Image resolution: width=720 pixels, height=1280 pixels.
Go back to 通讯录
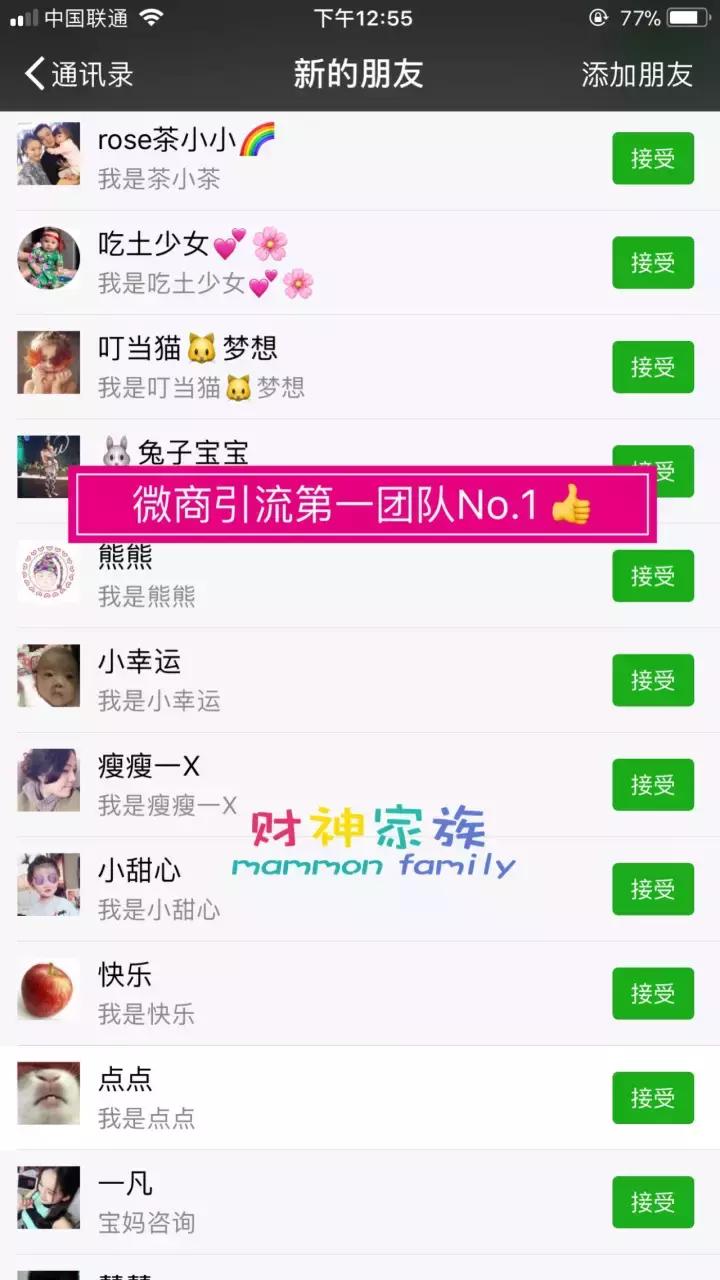[78, 74]
